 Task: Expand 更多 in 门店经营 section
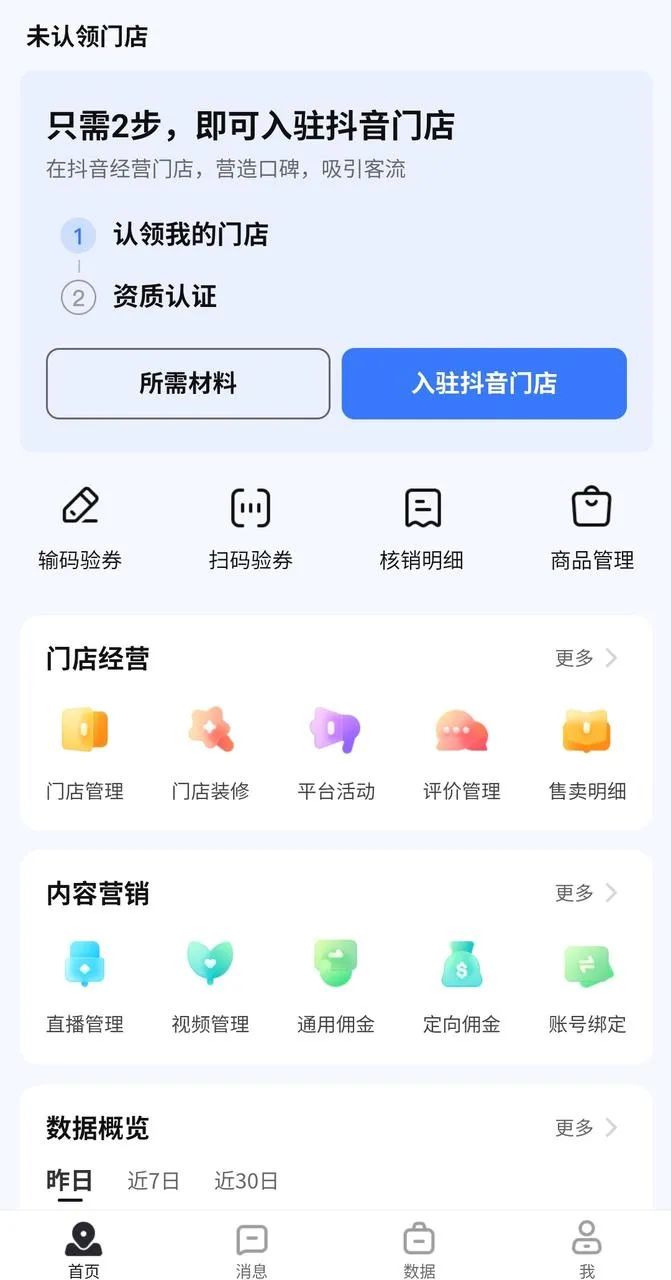(x=586, y=658)
